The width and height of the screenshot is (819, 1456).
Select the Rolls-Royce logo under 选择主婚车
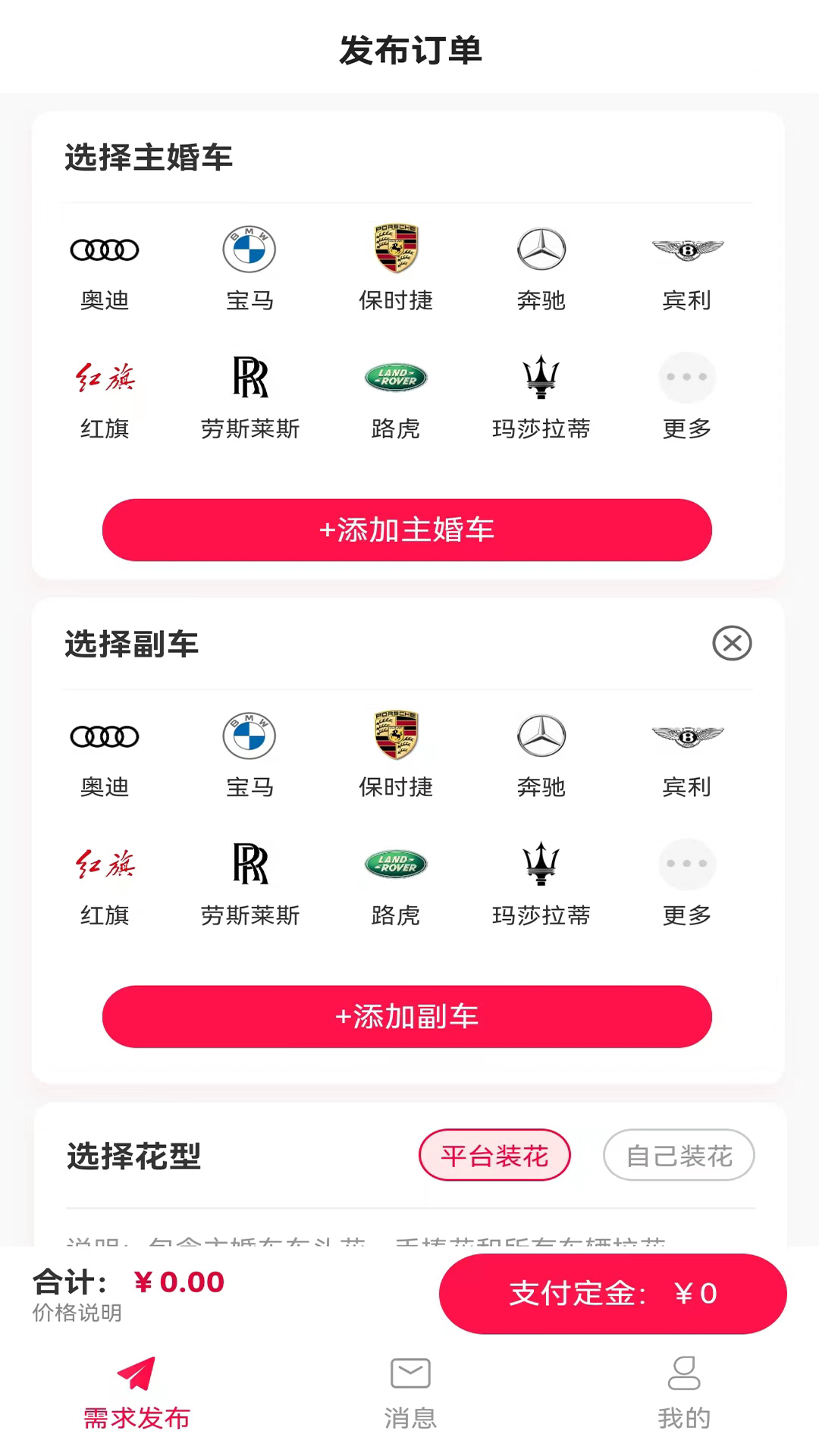pos(250,377)
